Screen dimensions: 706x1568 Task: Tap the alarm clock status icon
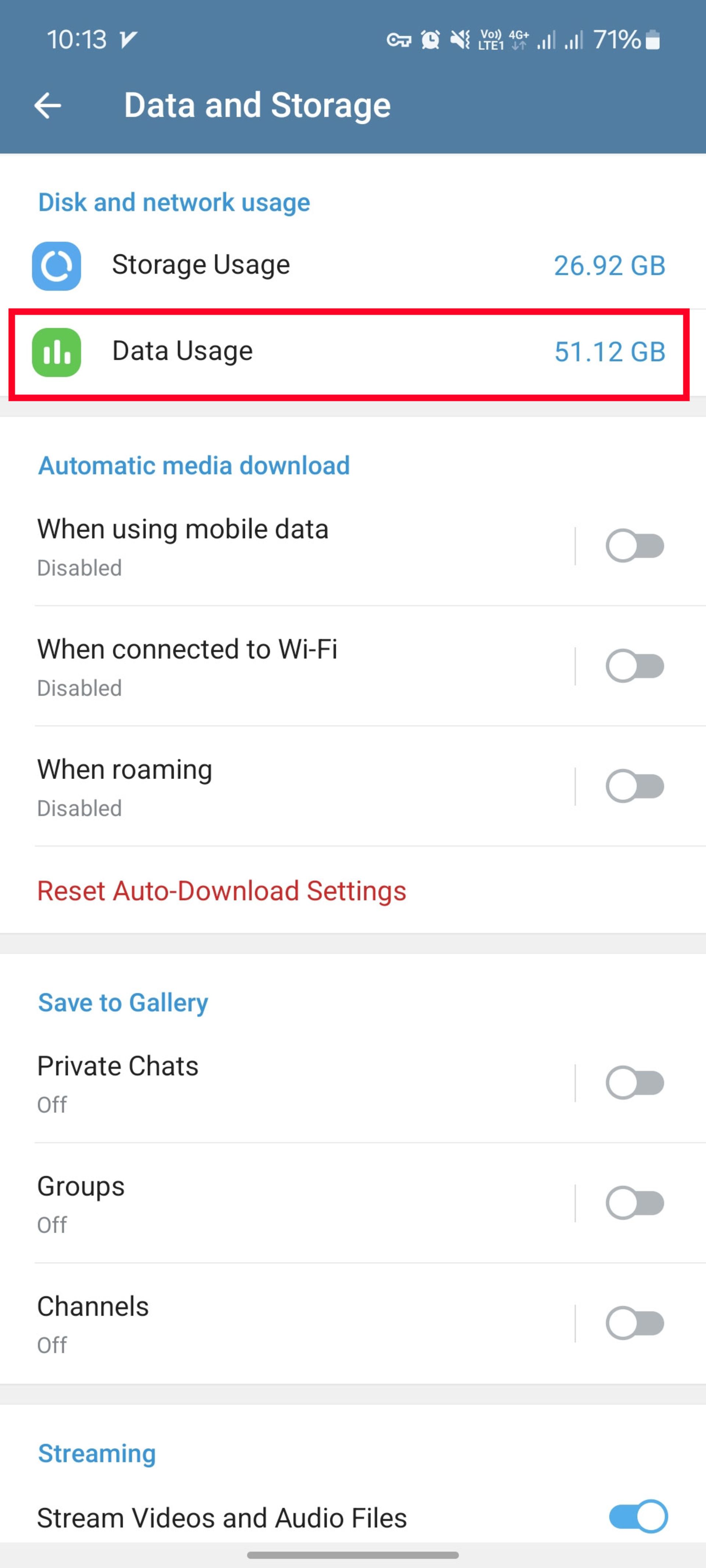[430, 39]
